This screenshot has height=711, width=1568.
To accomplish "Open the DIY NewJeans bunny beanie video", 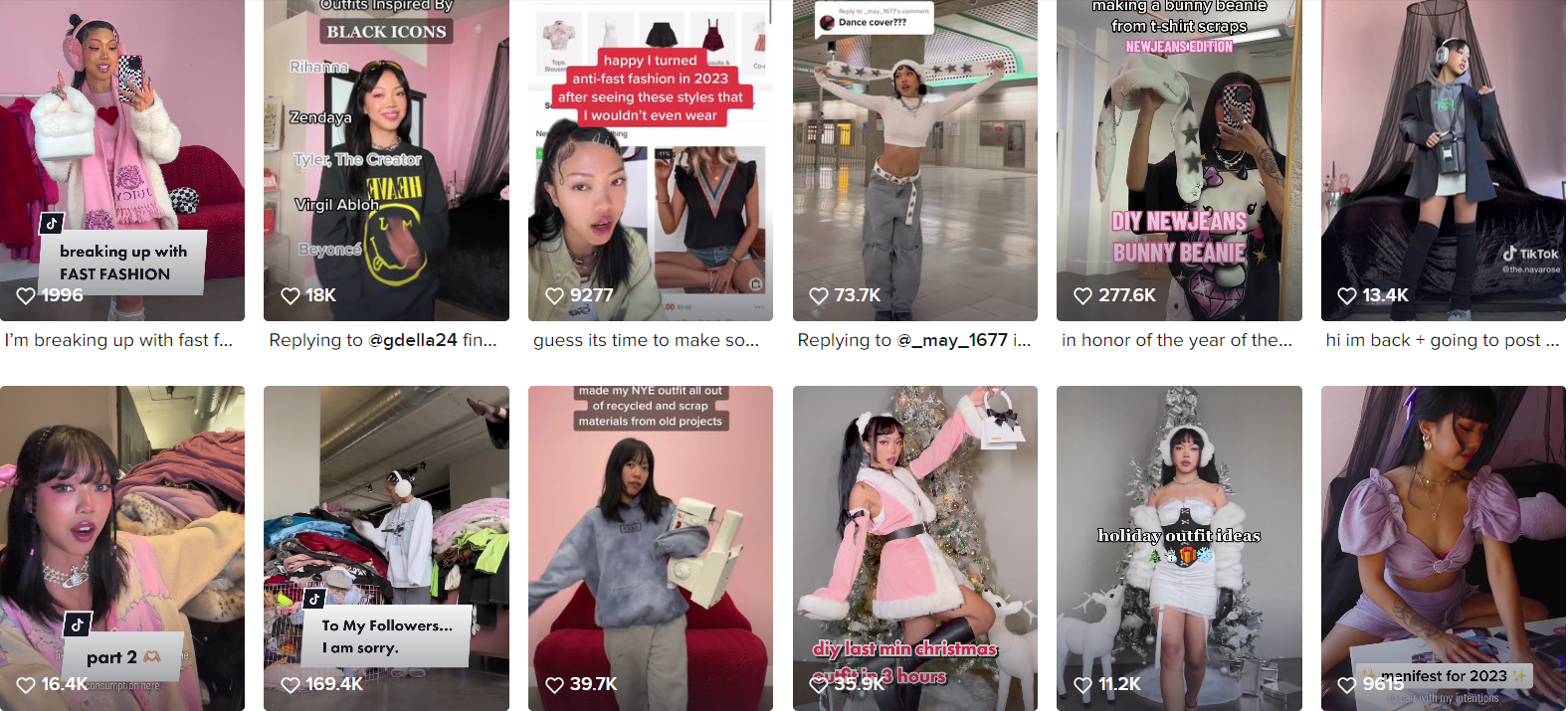I will tap(1179, 159).
